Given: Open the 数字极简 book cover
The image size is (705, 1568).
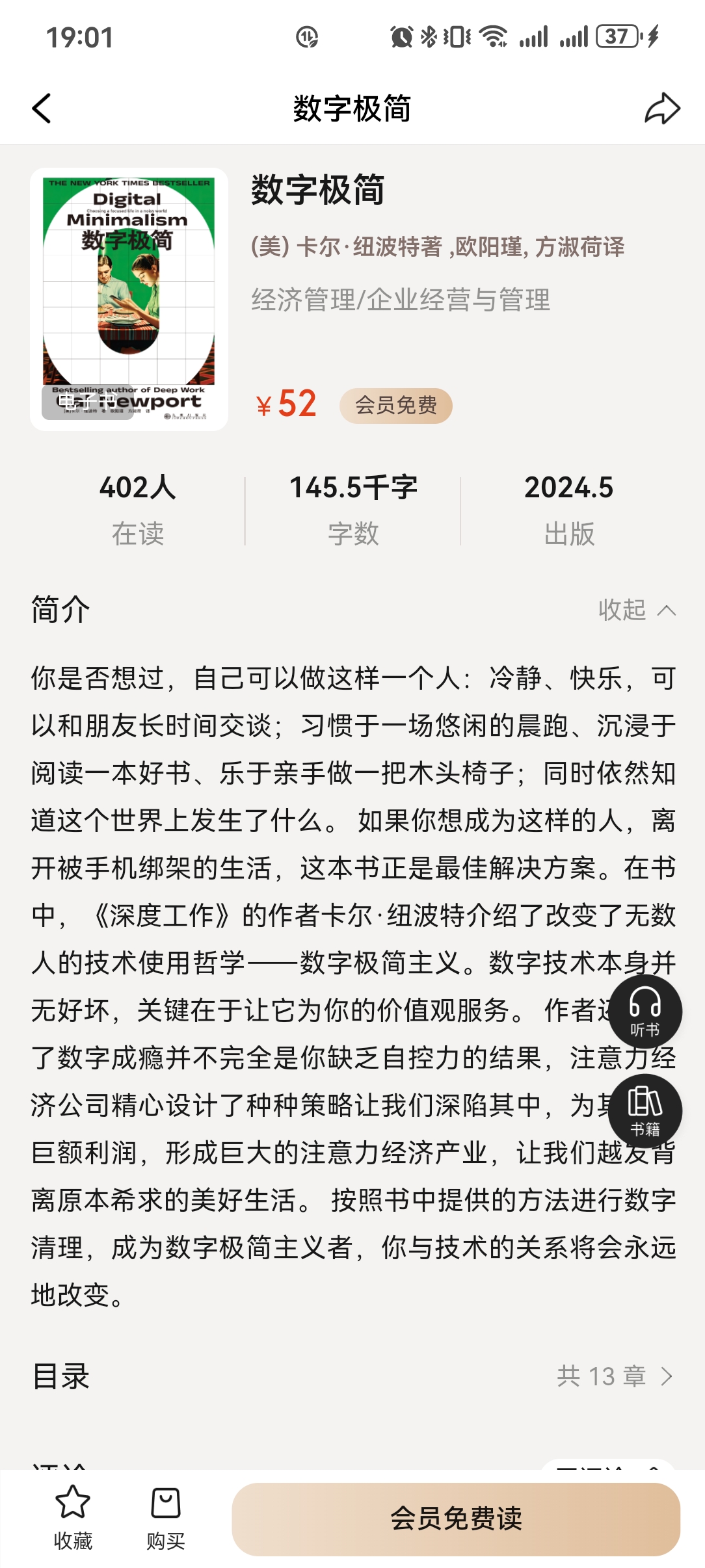Looking at the screenshot, I should pos(129,299).
